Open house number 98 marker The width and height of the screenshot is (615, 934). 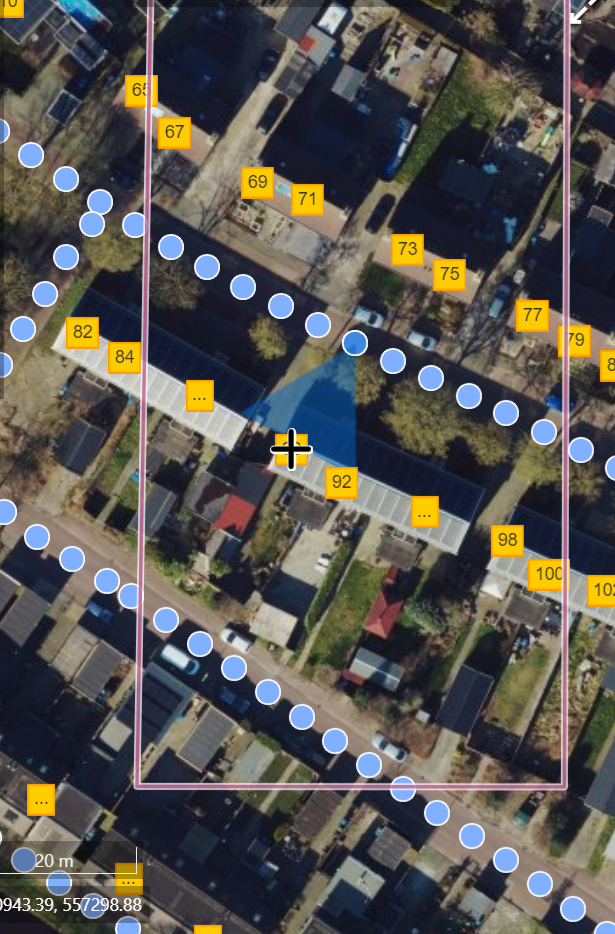click(508, 540)
